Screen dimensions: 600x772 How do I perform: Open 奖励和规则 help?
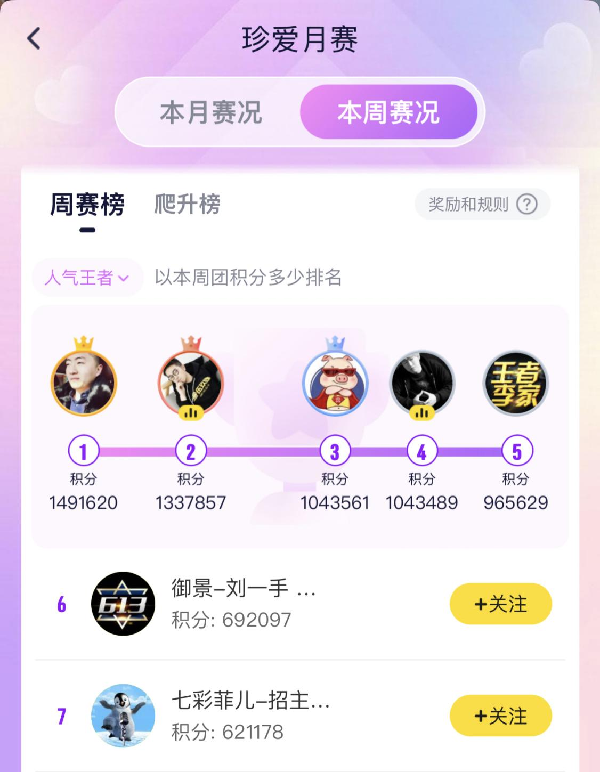482,205
